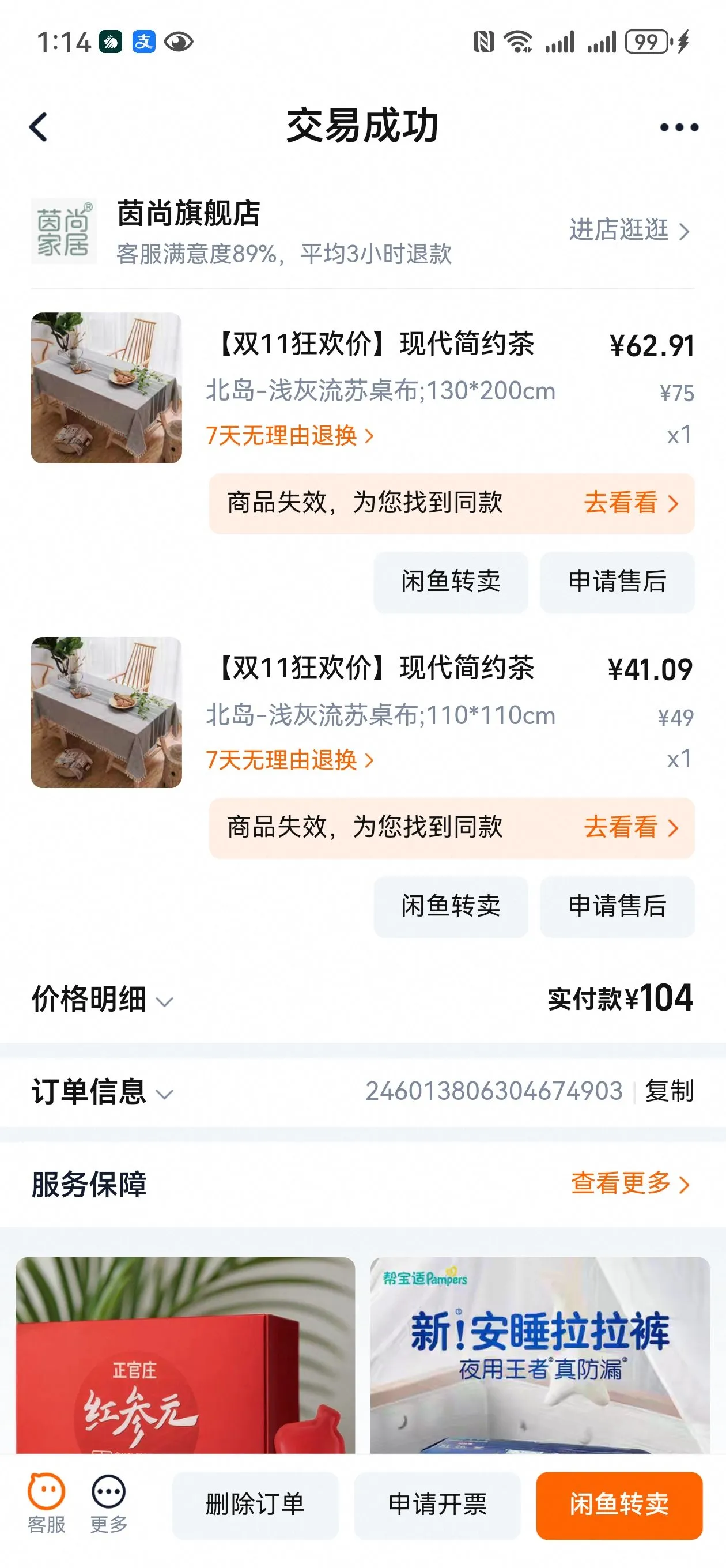Open the three-dot overflow menu
Screen dimensions: 726x1568
[679, 127]
